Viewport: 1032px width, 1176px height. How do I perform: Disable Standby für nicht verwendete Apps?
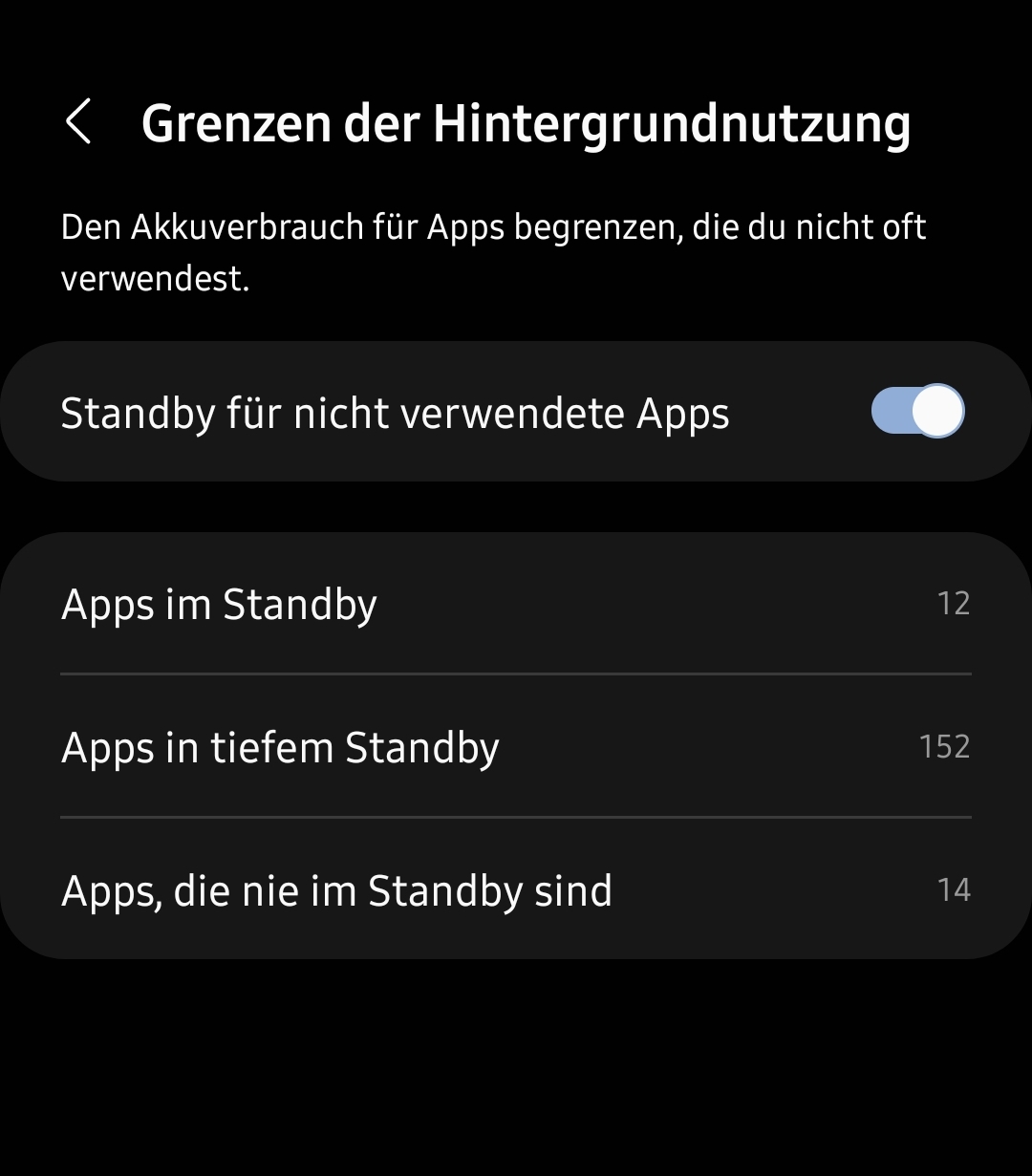(x=916, y=411)
